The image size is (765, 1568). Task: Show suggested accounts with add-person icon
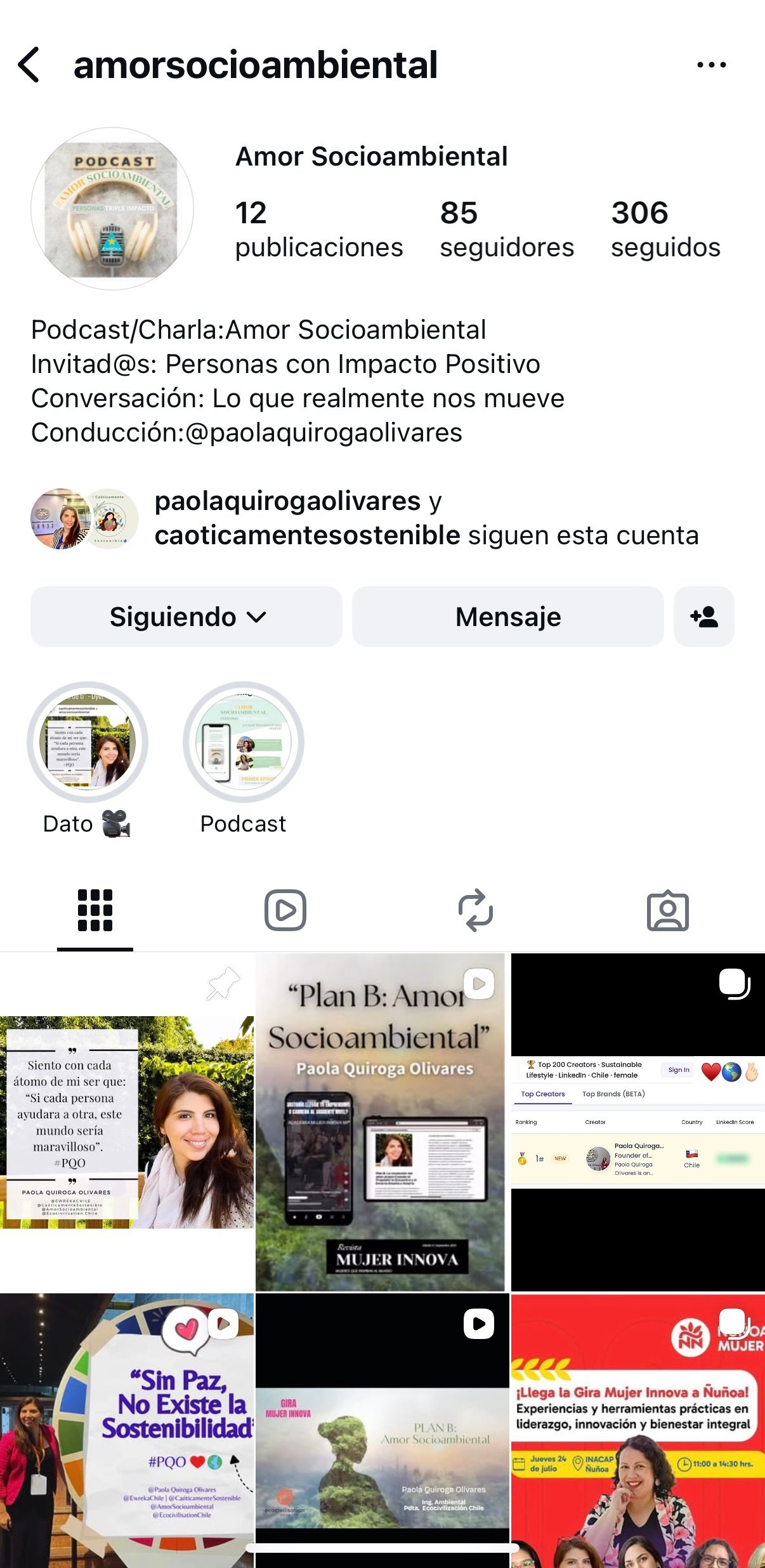coord(703,617)
